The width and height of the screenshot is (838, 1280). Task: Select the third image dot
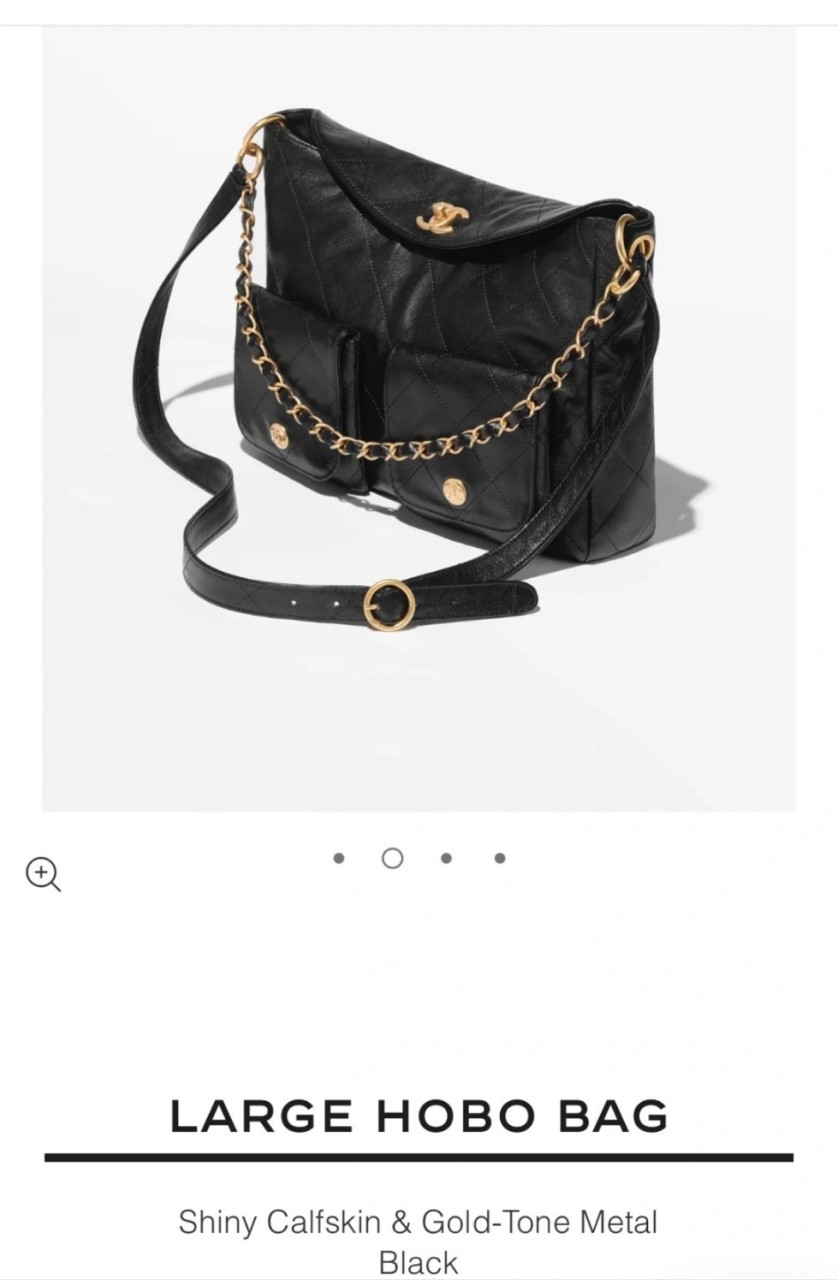[x=446, y=858]
